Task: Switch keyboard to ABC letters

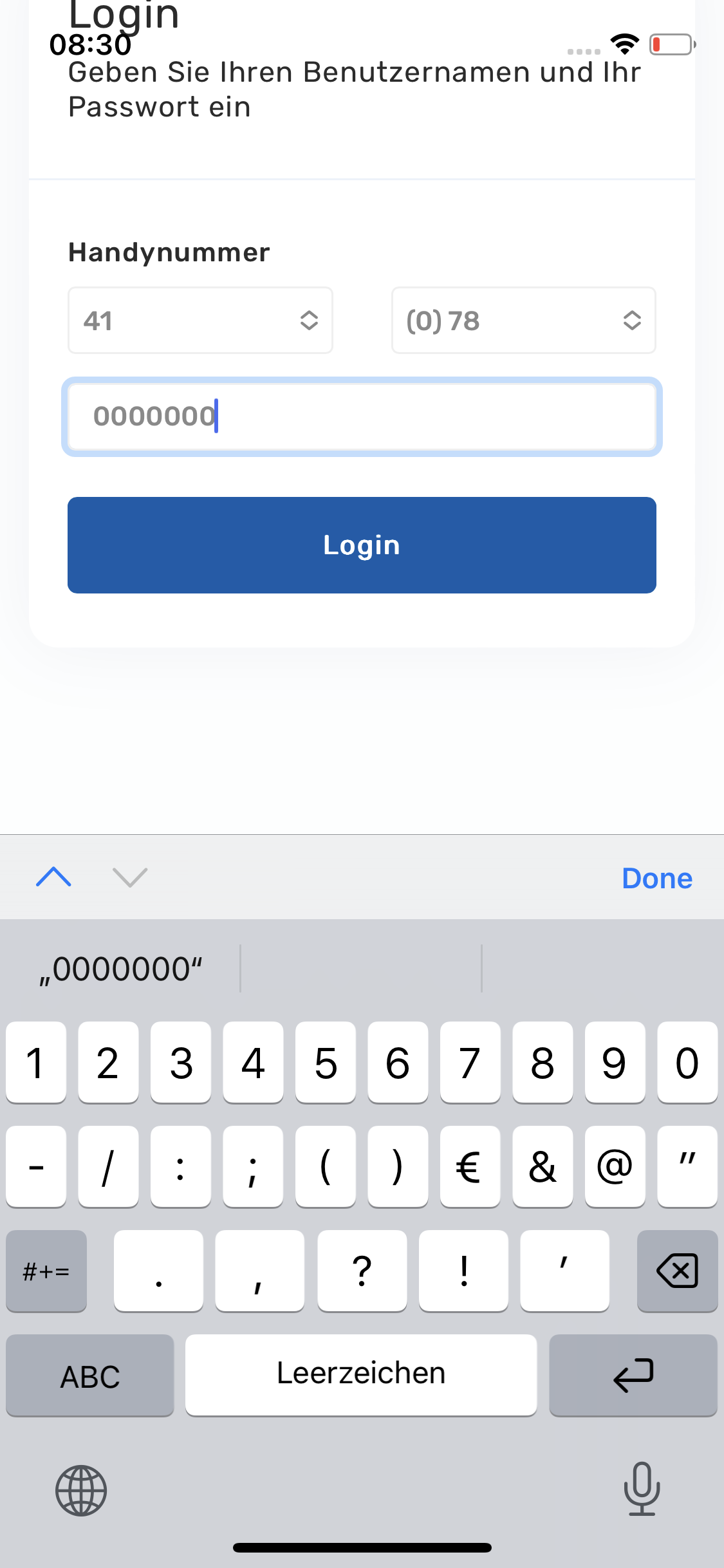Action: tap(90, 1376)
